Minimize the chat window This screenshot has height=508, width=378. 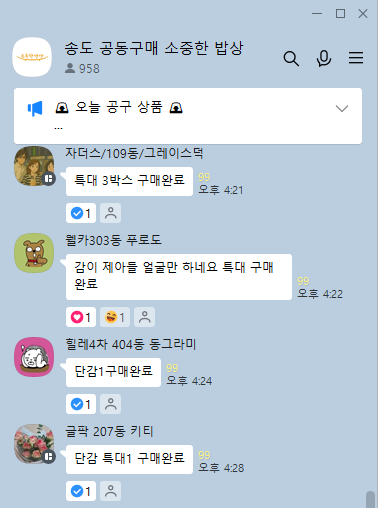pyautogui.click(x=317, y=14)
